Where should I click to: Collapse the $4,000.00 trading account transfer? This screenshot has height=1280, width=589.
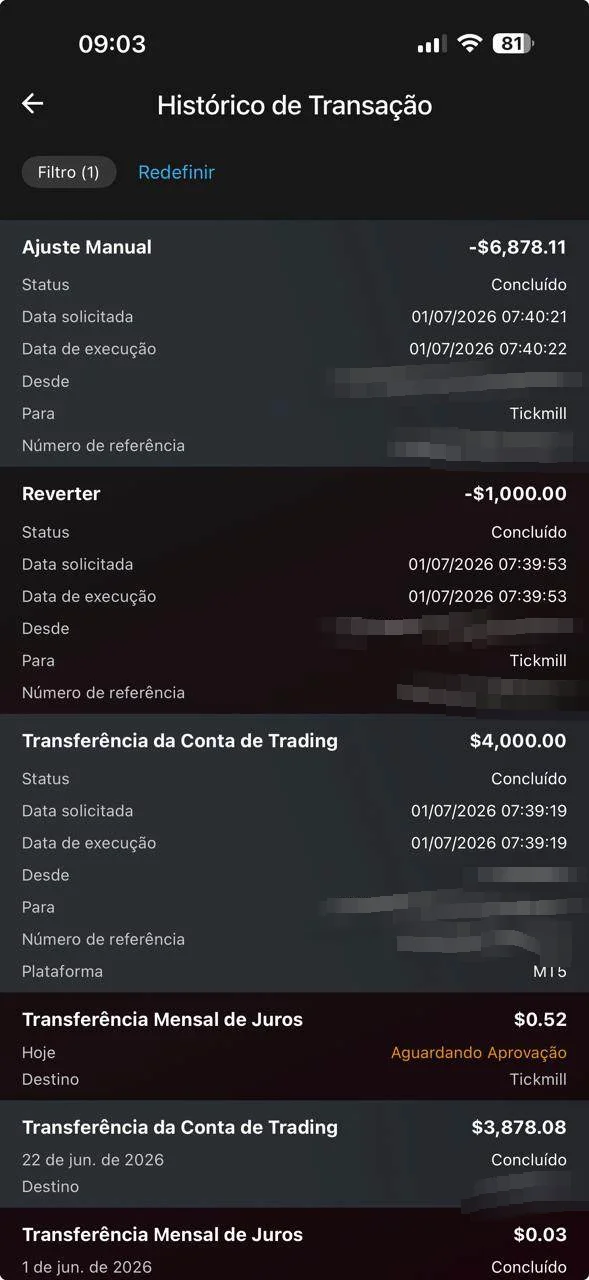pos(294,853)
